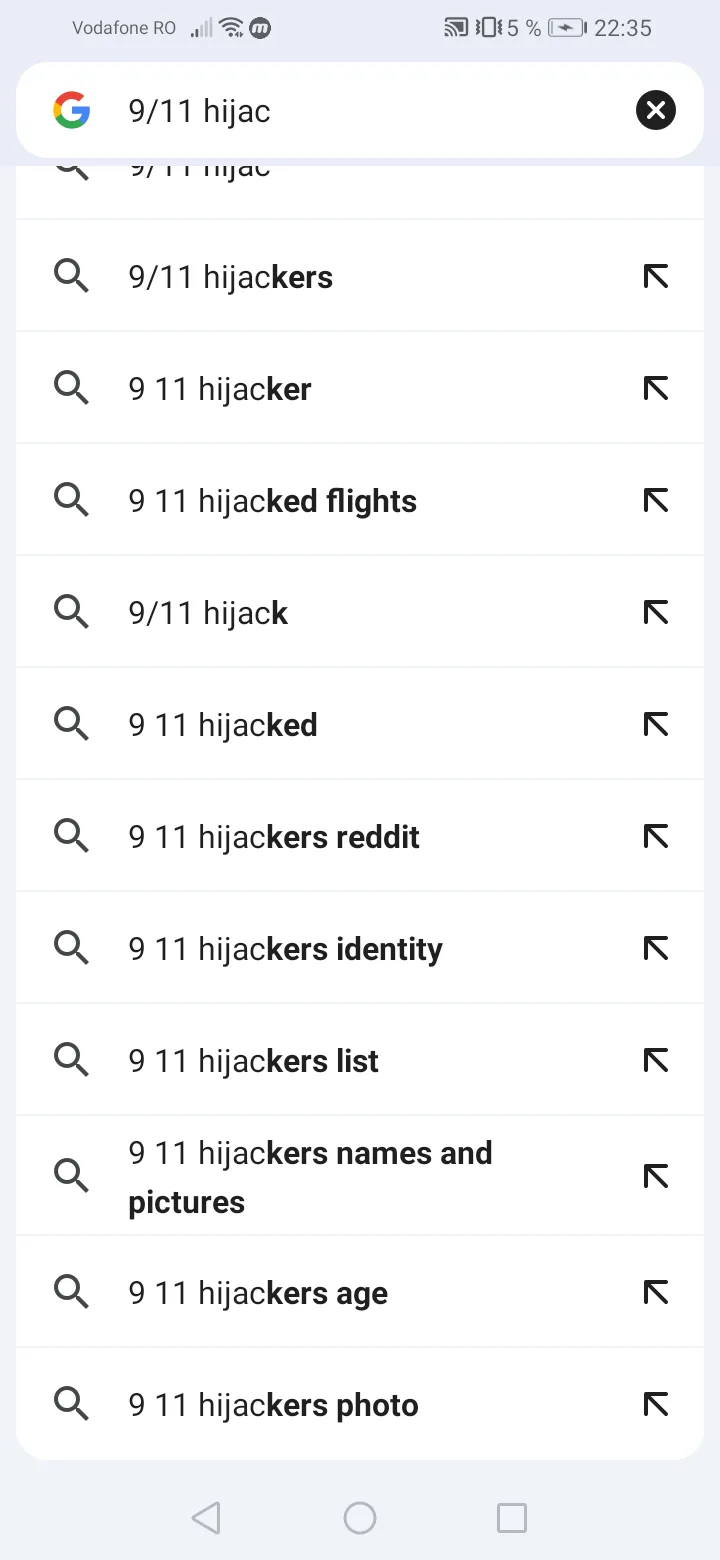This screenshot has height=1560, width=720.
Task: Go back with the system back button
Action: (x=206, y=1518)
